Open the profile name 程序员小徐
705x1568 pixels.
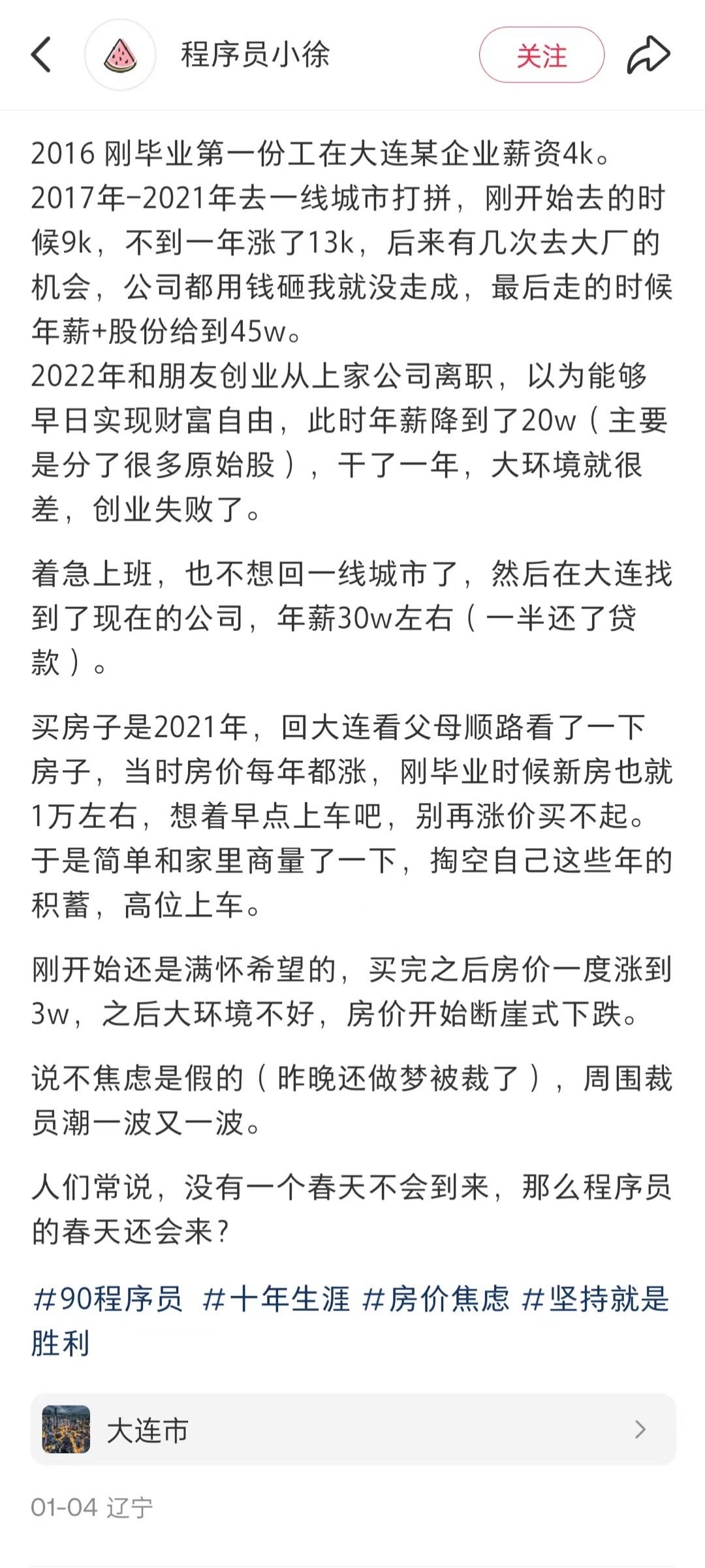[x=256, y=55]
